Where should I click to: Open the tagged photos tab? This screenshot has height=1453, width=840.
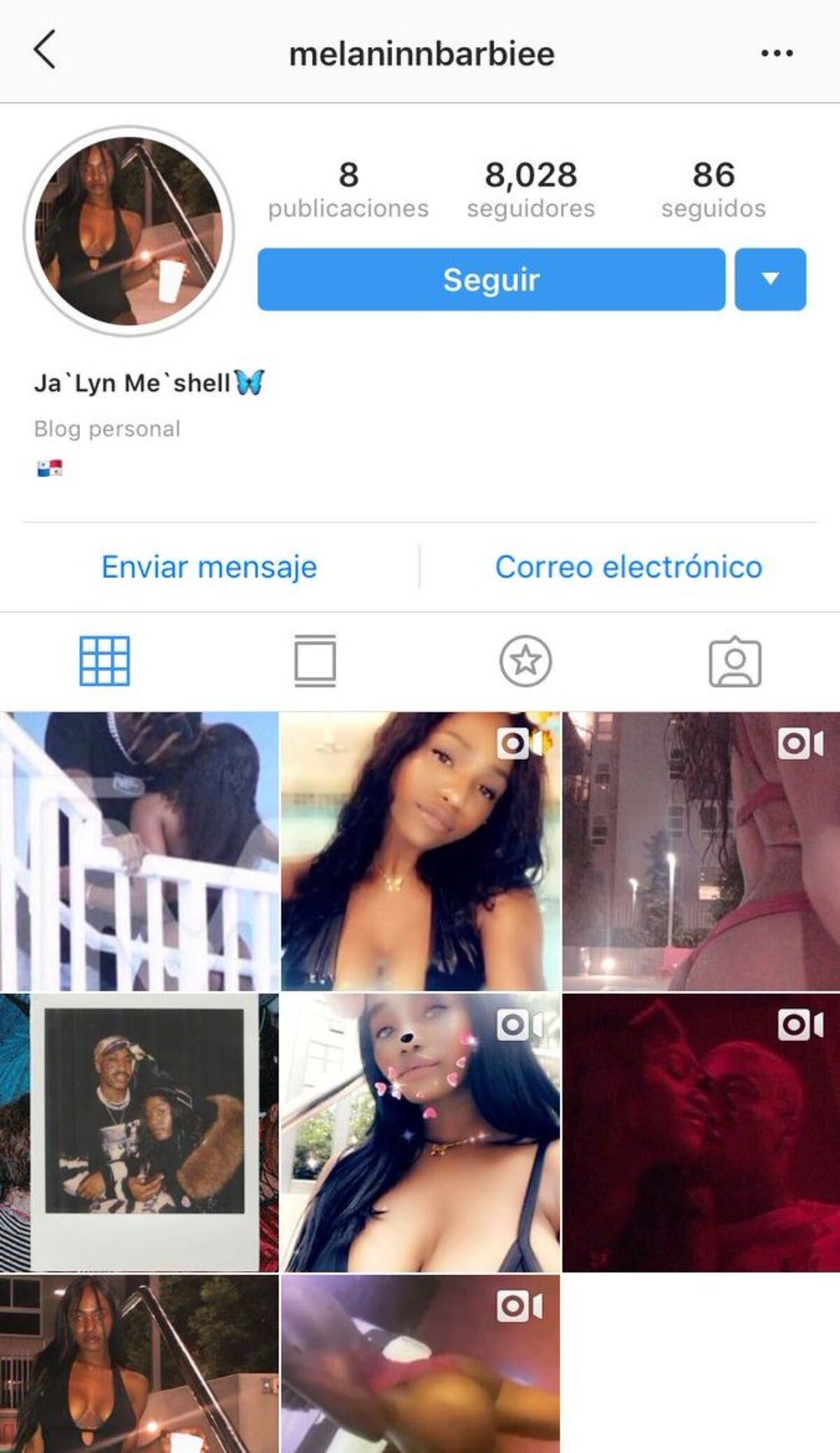pyautogui.click(x=734, y=662)
